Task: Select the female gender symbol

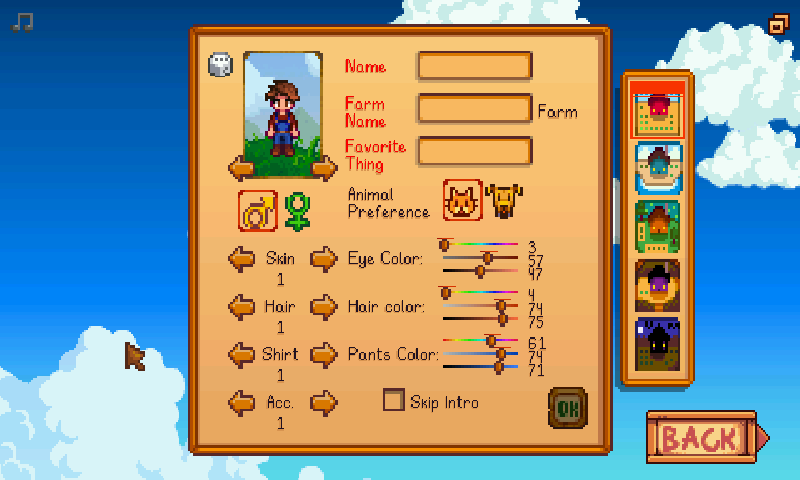Action: 297,209
